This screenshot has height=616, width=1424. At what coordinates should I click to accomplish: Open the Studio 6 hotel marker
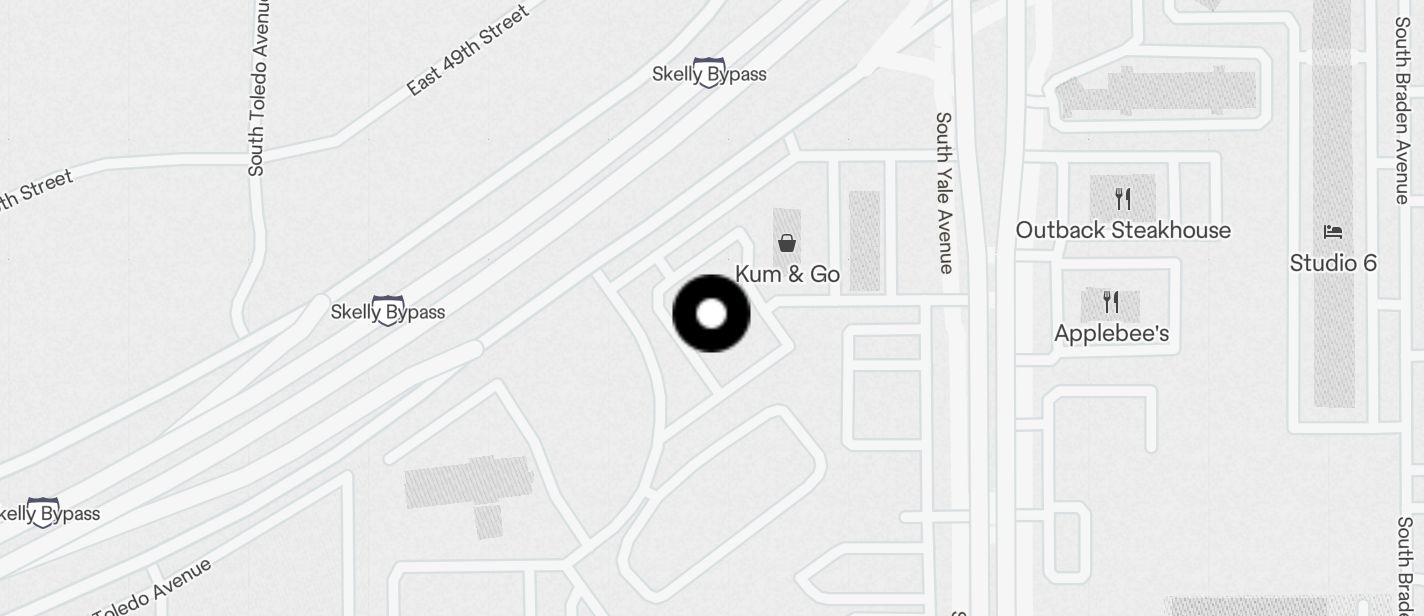(x=1332, y=232)
